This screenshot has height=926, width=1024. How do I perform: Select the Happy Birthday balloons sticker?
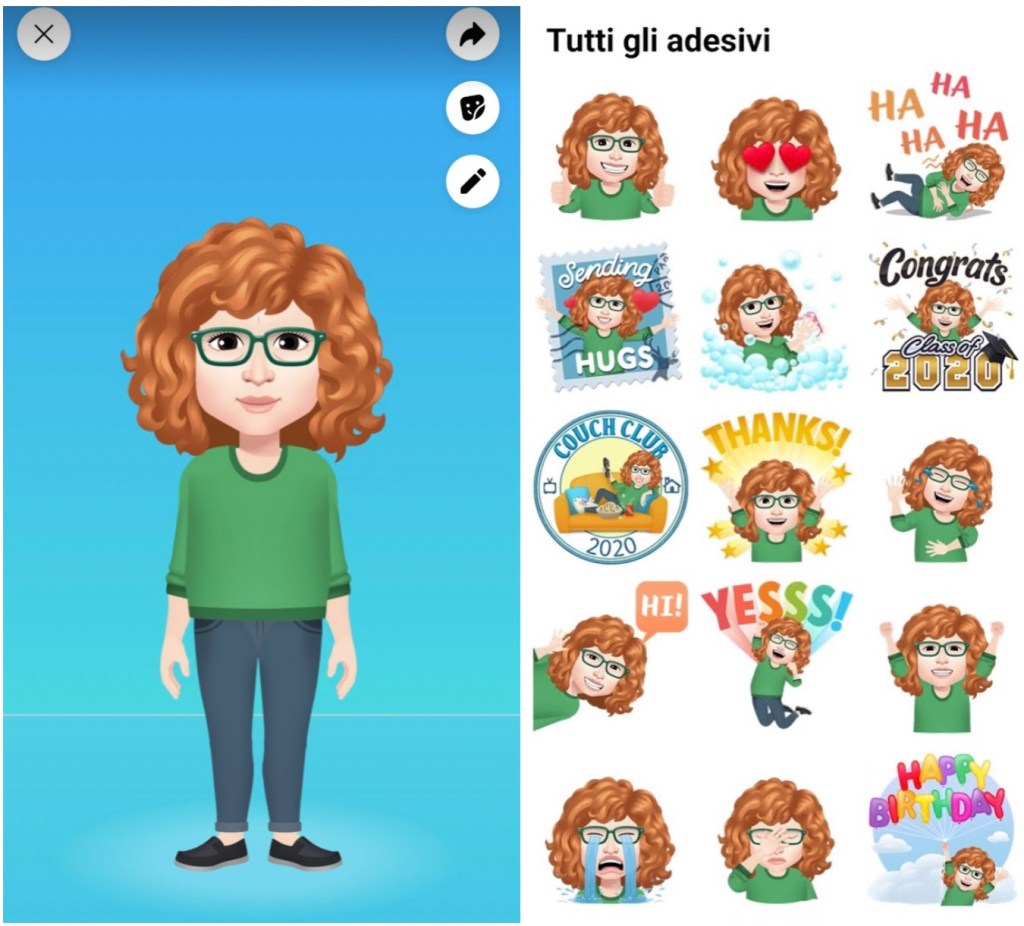coord(938,830)
